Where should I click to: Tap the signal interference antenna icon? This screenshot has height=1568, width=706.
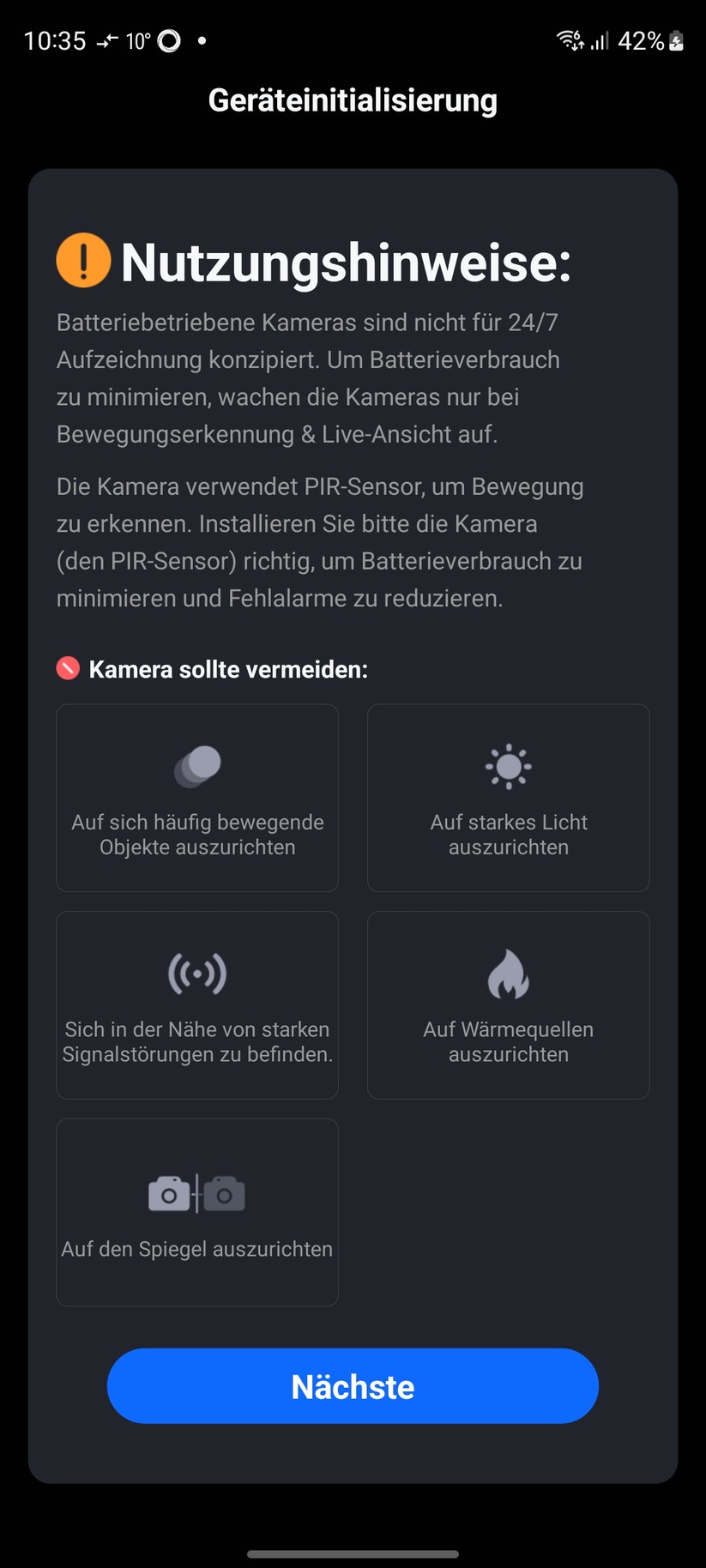click(x=196, y=974)
